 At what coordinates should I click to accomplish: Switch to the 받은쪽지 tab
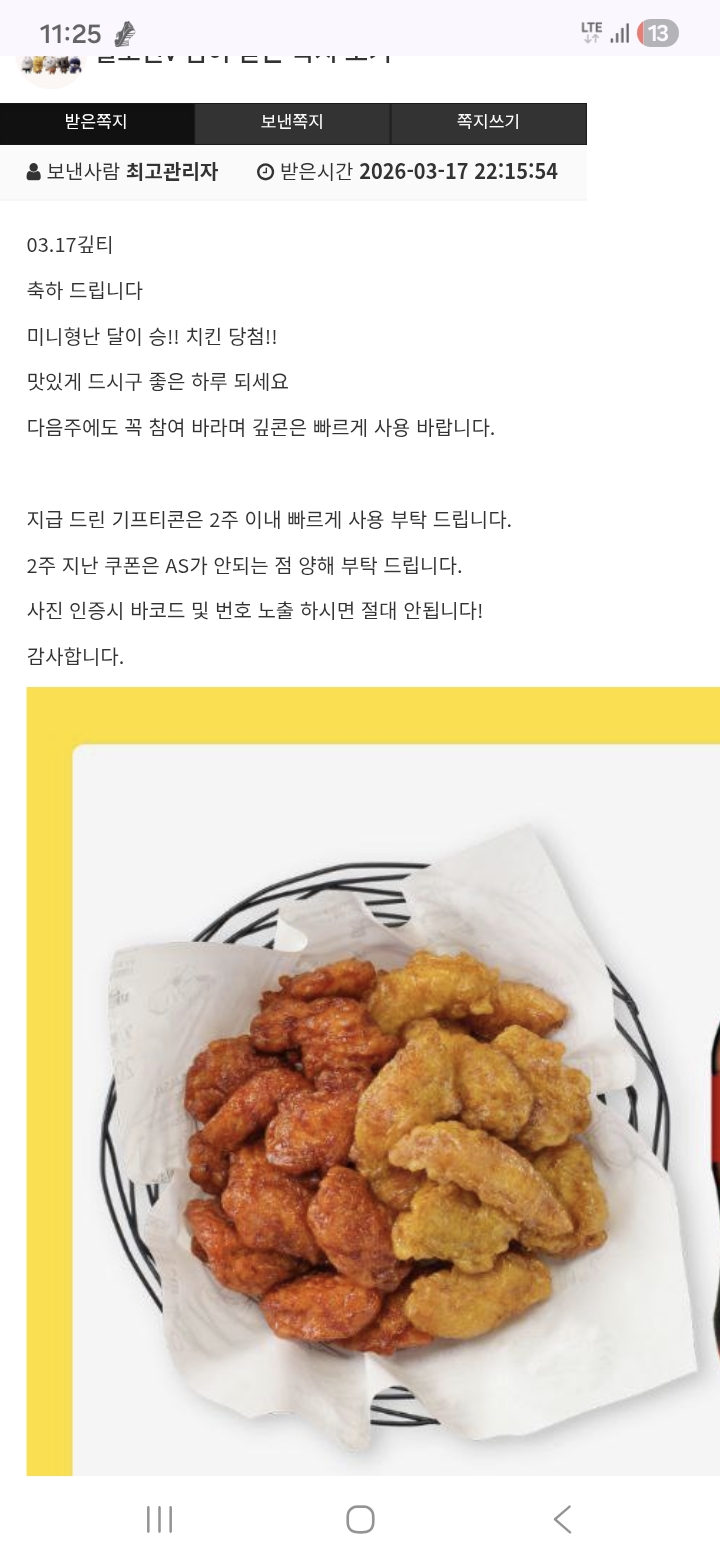tap(97, 123)
